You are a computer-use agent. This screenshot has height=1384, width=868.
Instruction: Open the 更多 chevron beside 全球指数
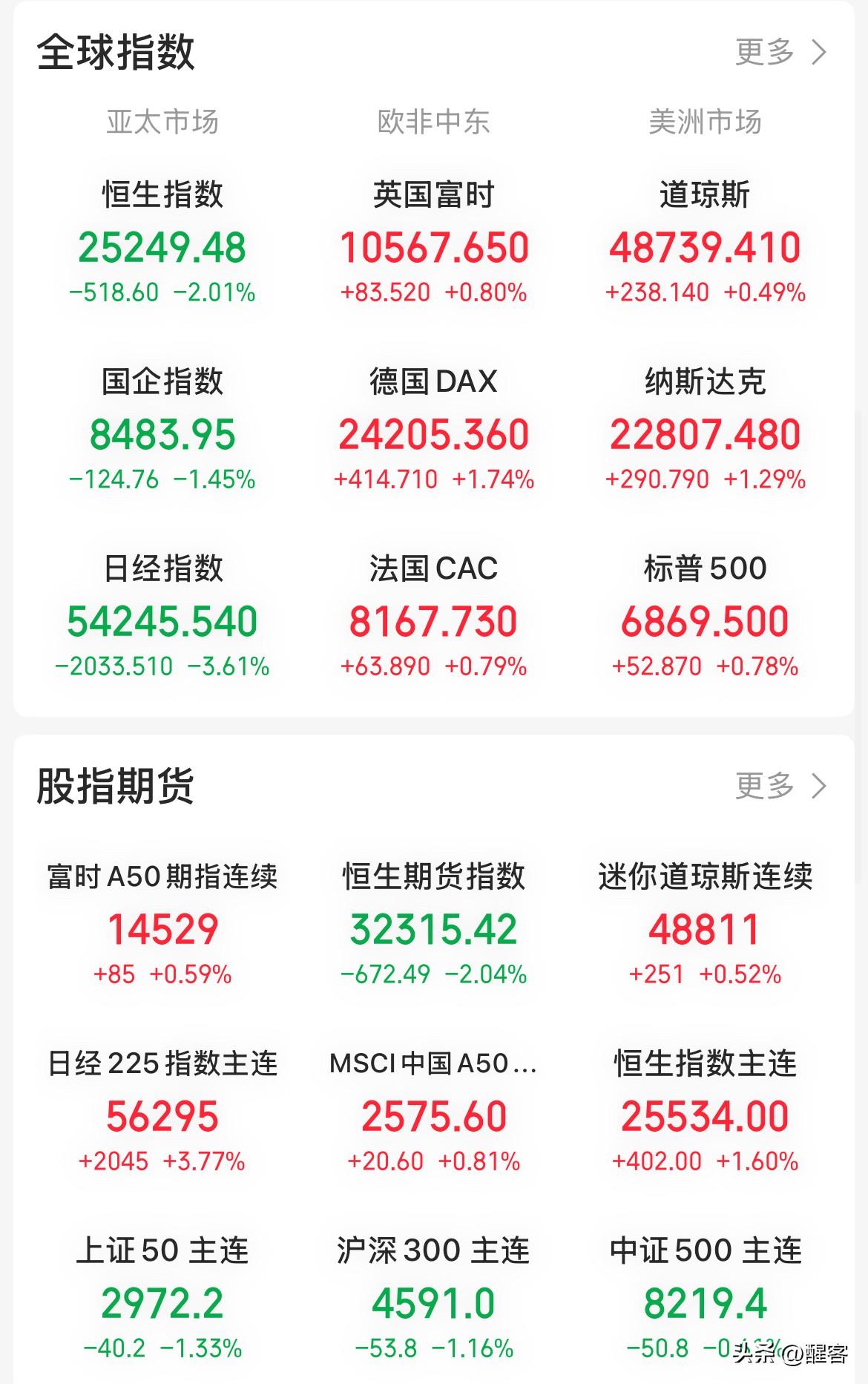[776, 50]
